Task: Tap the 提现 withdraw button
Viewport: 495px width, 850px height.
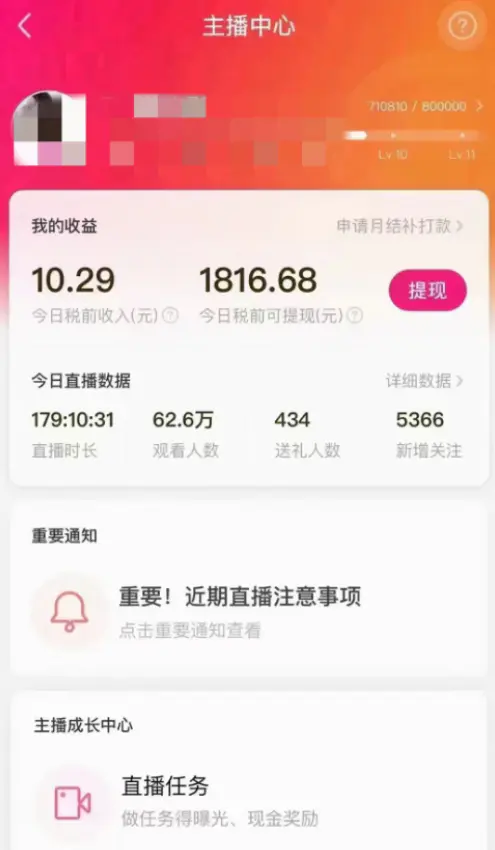Action: pyautogui.click(x=427, y=291)
